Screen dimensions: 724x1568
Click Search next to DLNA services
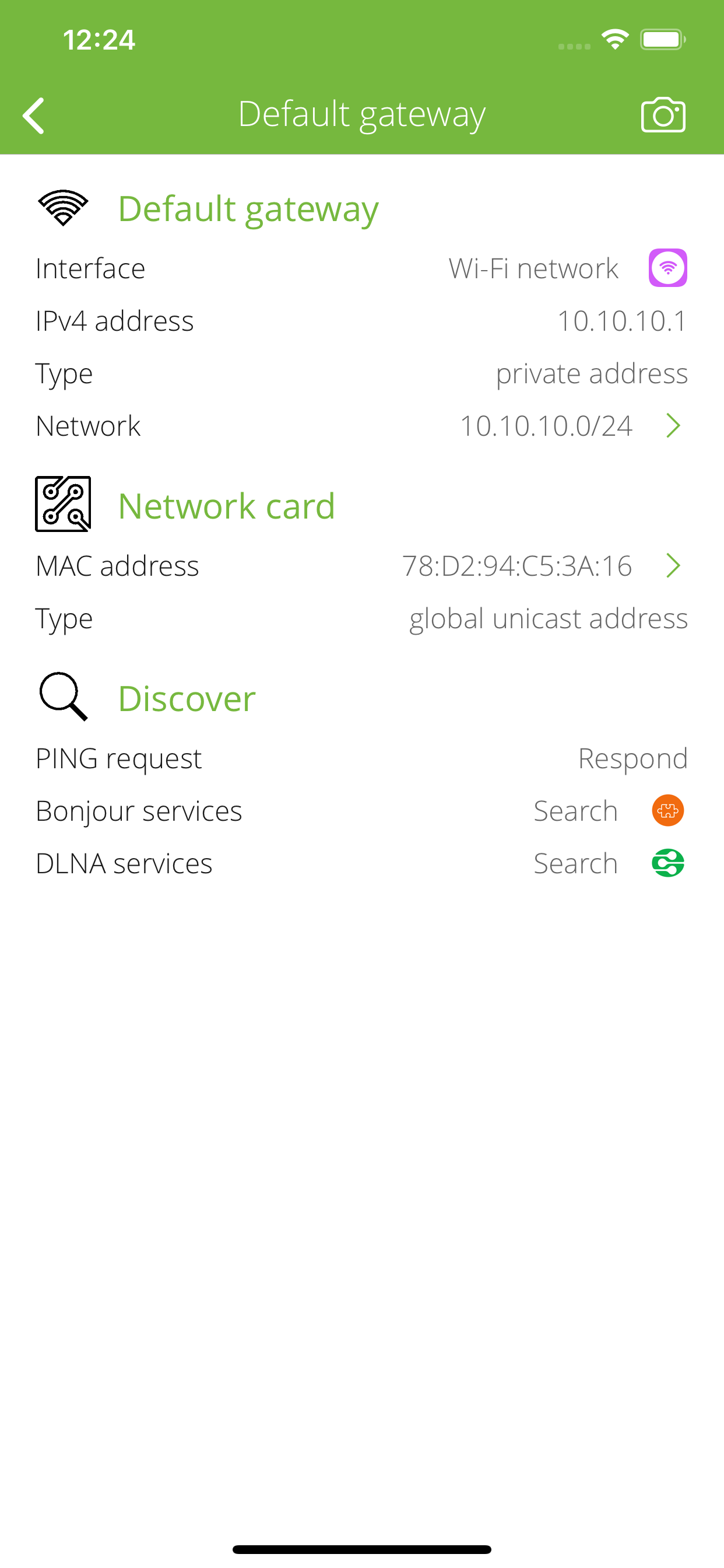575,863
